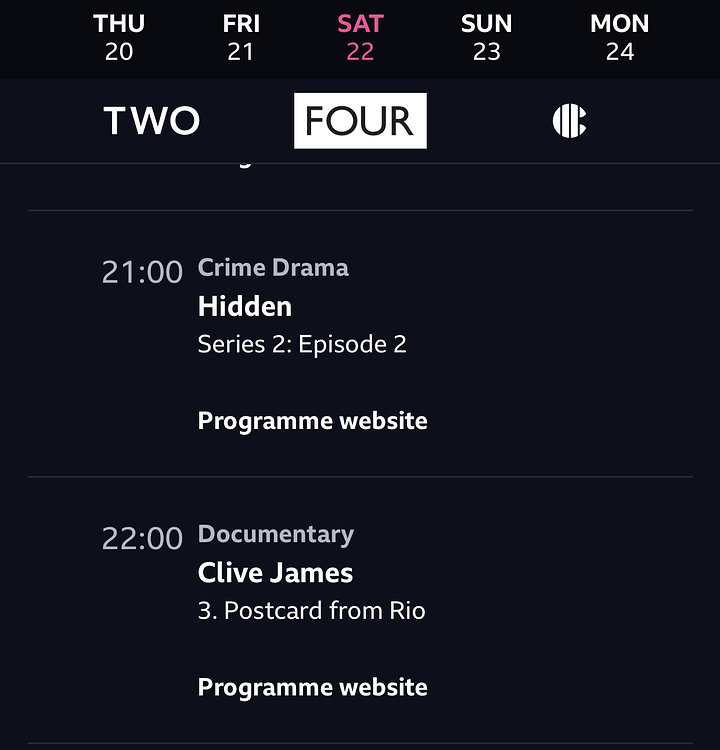Select the FOUR channel tab
The width and height of the screenshot is (720, 750).
pyautogui.click(x=360, y=121)
